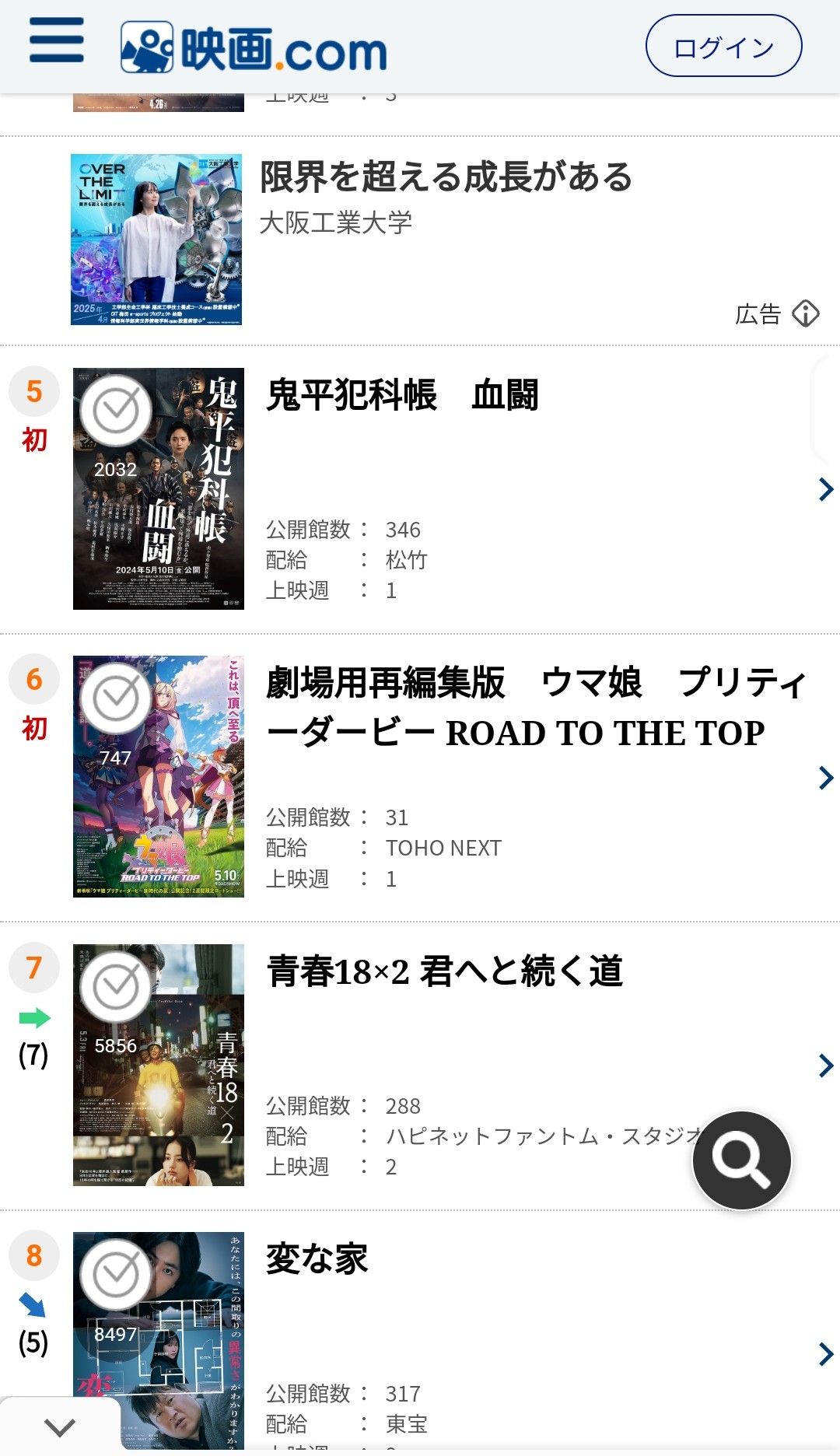Tap the ログイン button

[723, 47]
